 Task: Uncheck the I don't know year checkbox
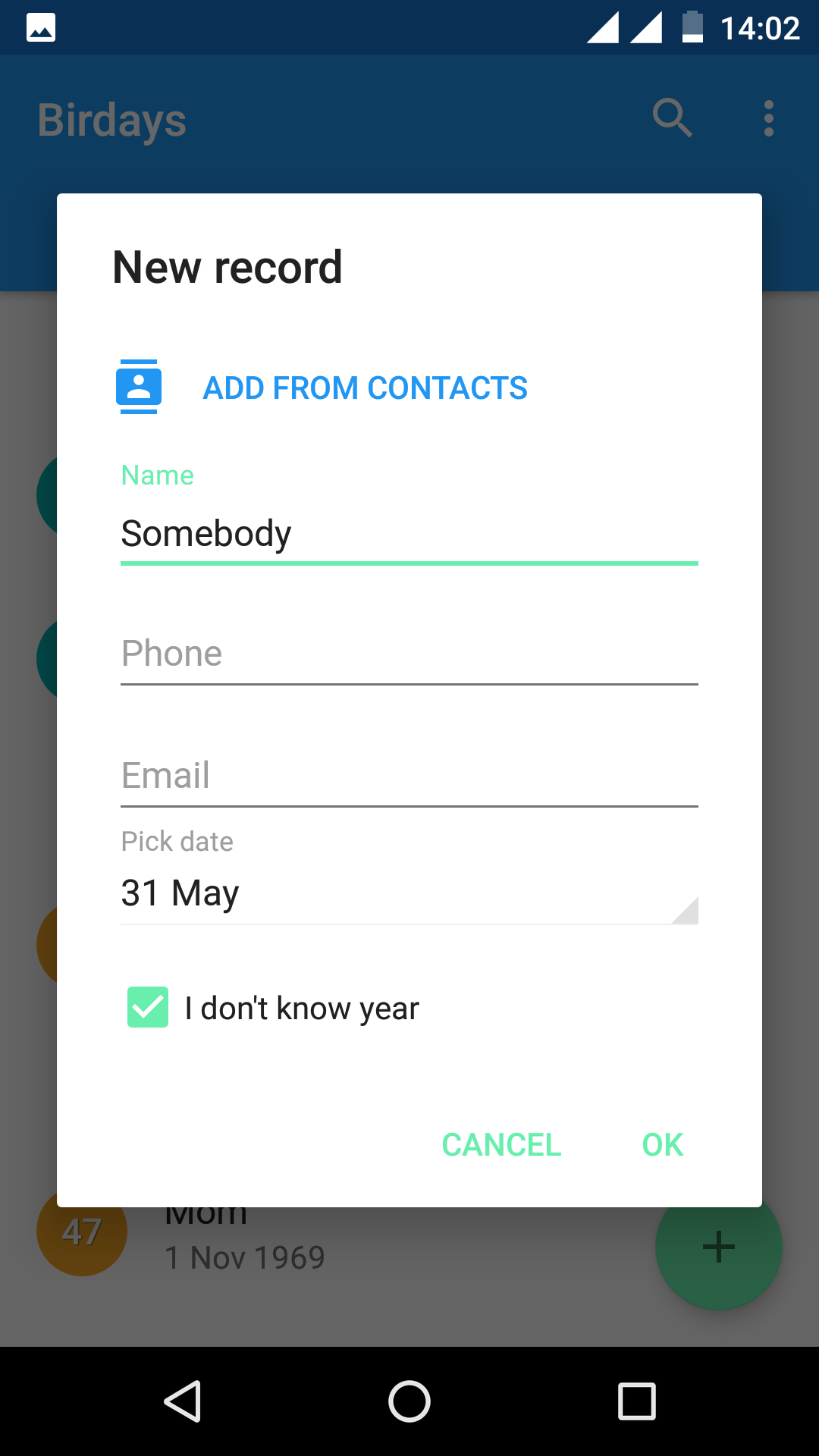point(148,1007)
